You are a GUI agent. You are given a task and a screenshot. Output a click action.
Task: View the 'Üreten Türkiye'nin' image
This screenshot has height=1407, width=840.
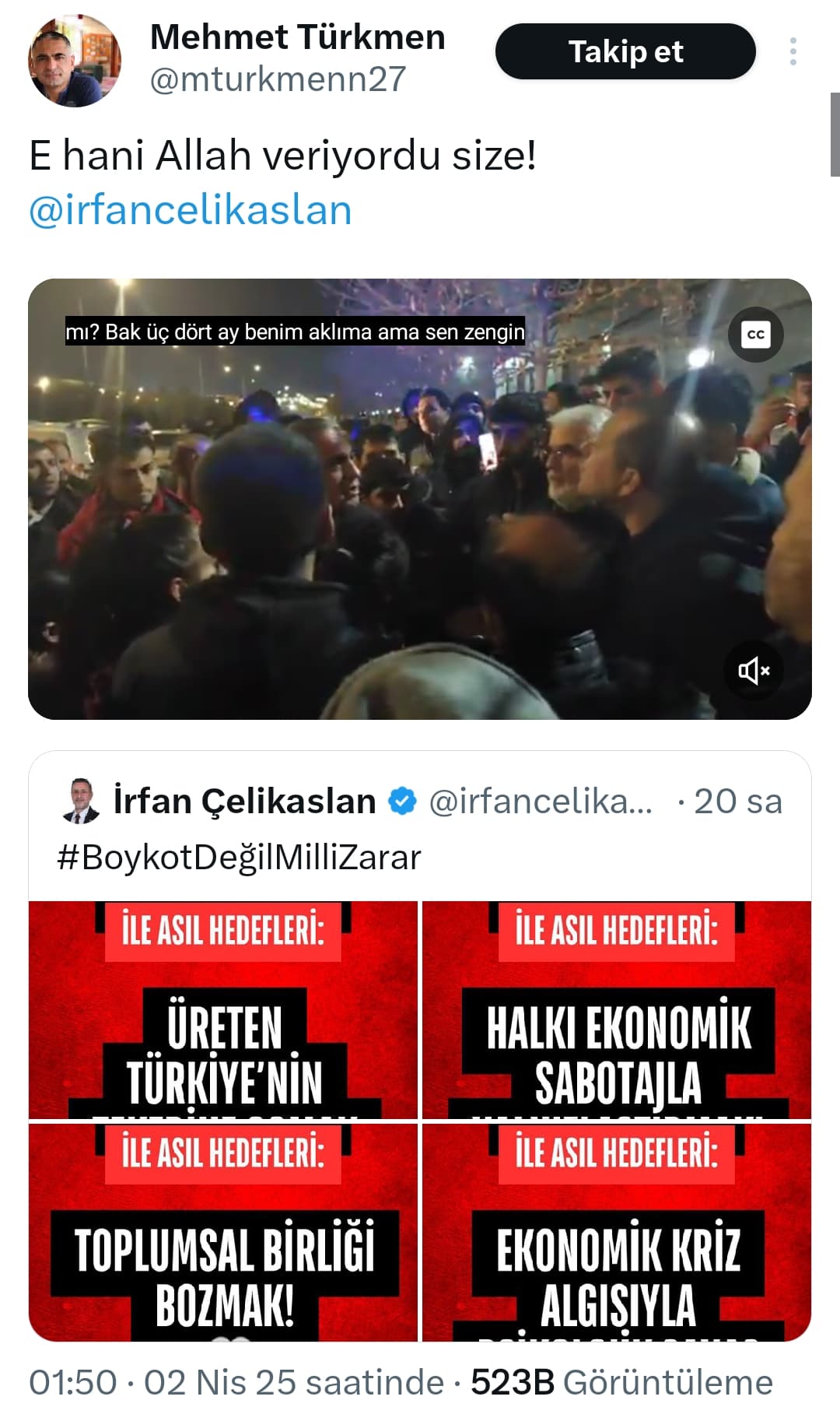[223, 1009]
